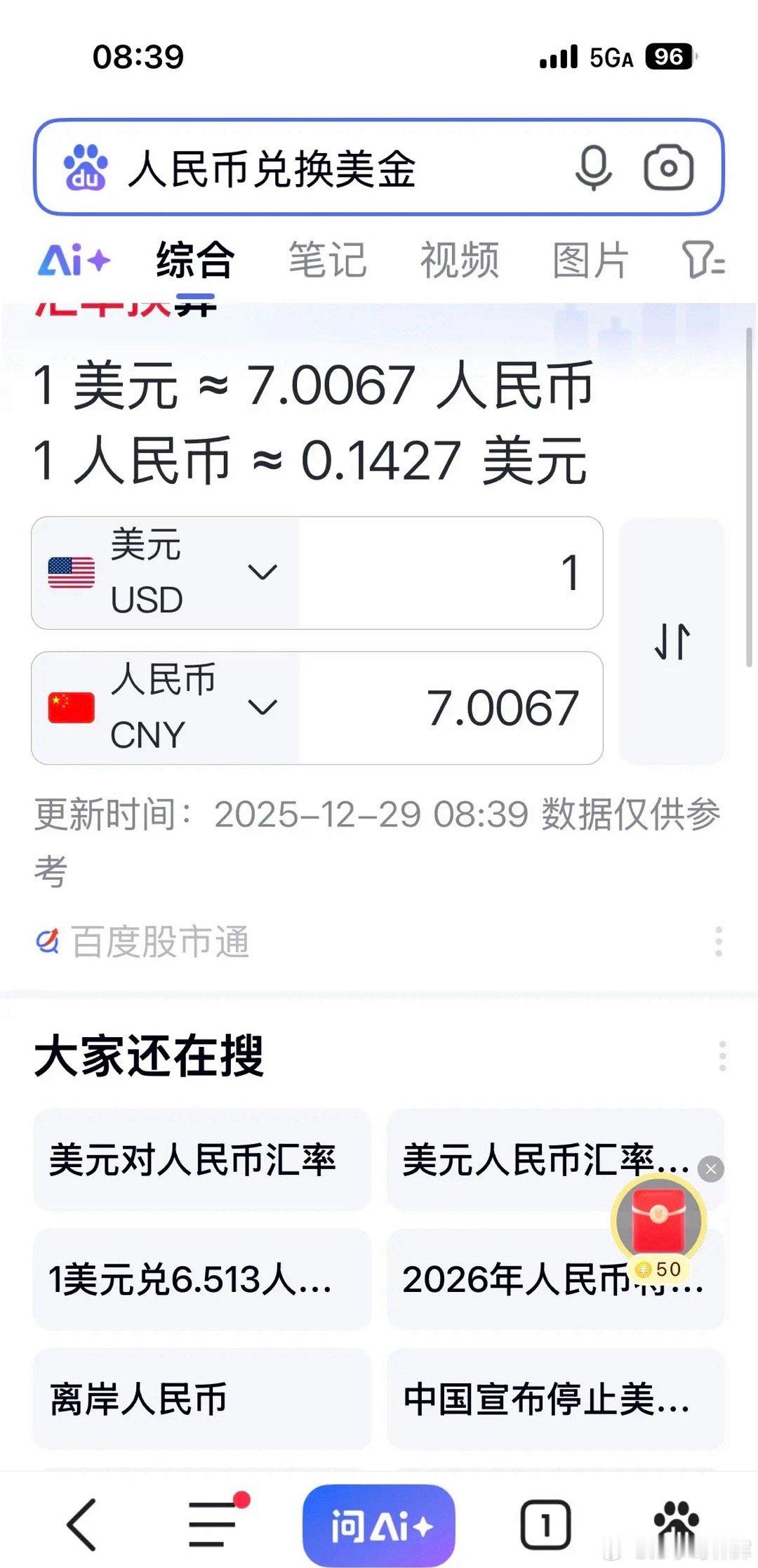This screenshot has height=1568, width=758.
Task: Swap the two currencies
Action: (x=672, y=640)
